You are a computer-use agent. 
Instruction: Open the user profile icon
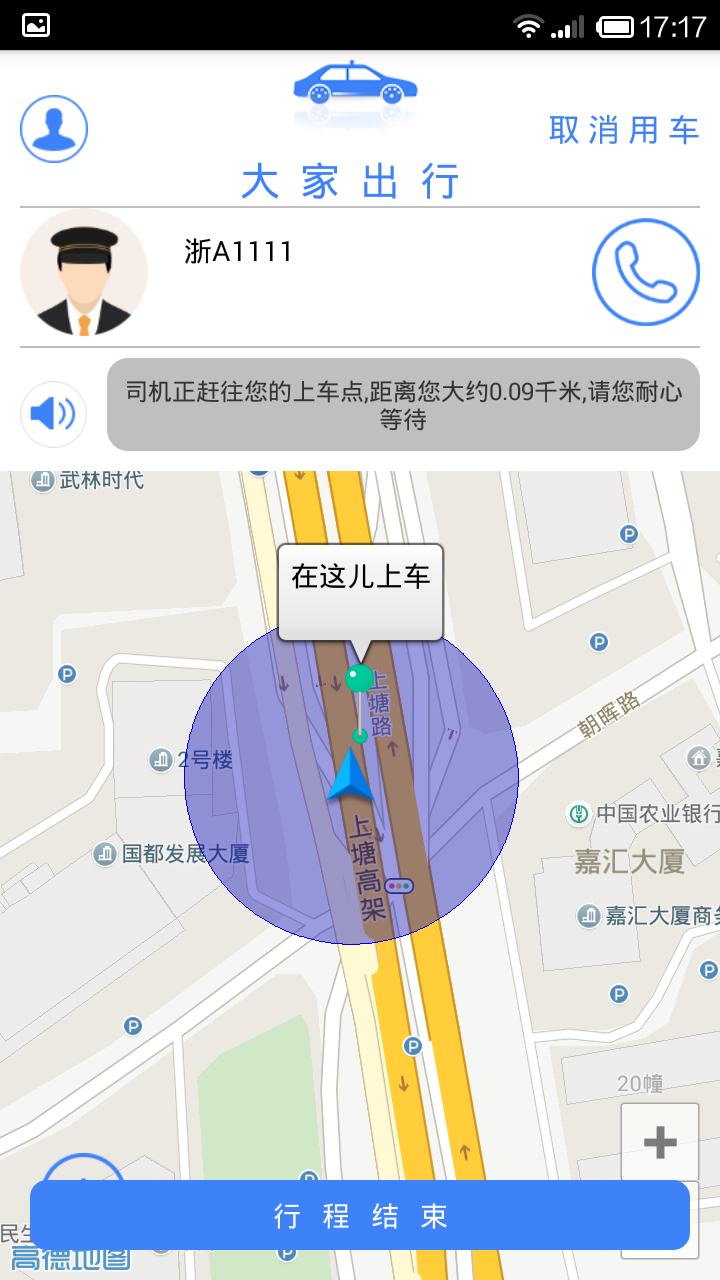click(54, 129)
